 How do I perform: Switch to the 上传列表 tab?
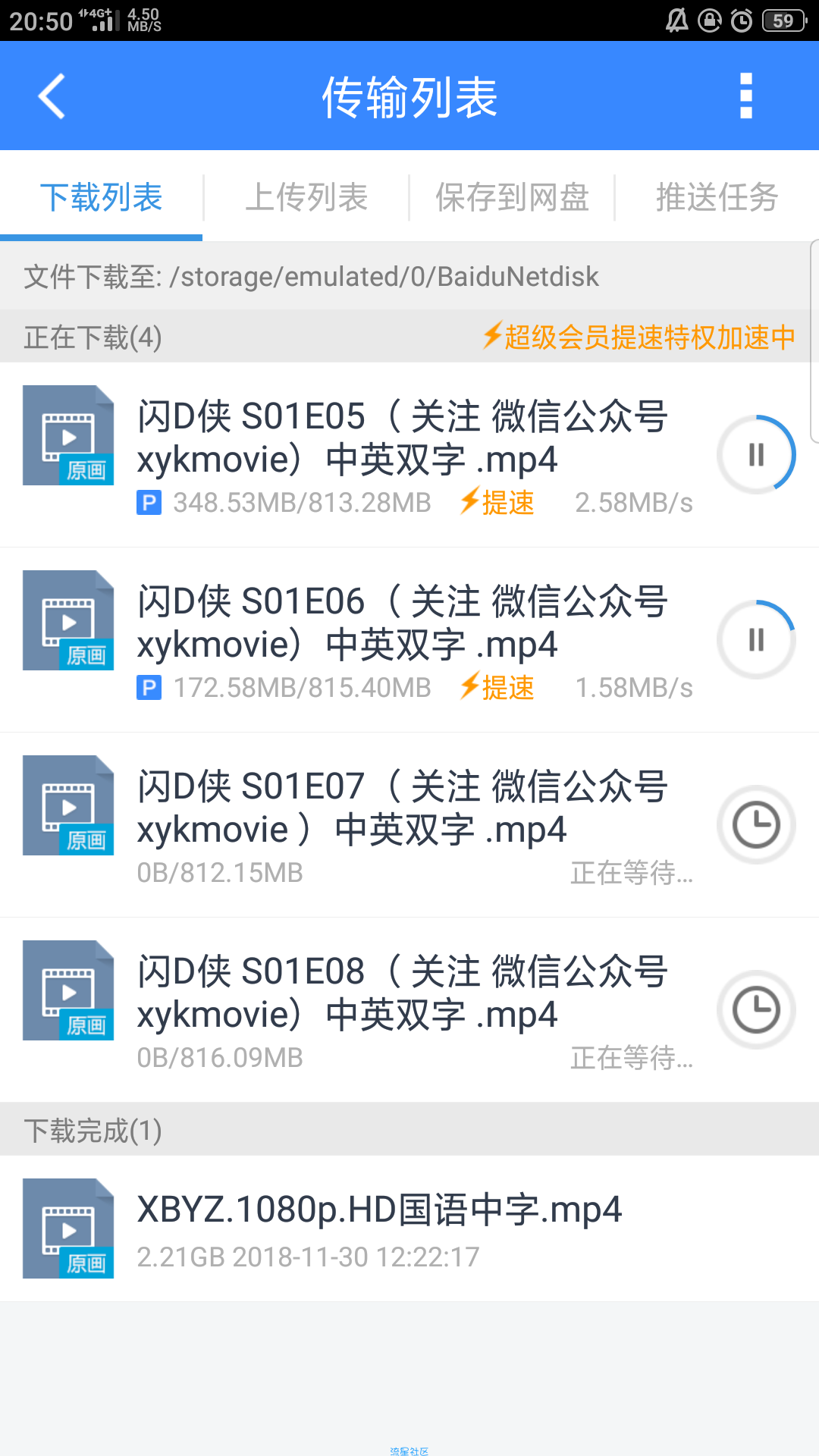coord(306,197)
